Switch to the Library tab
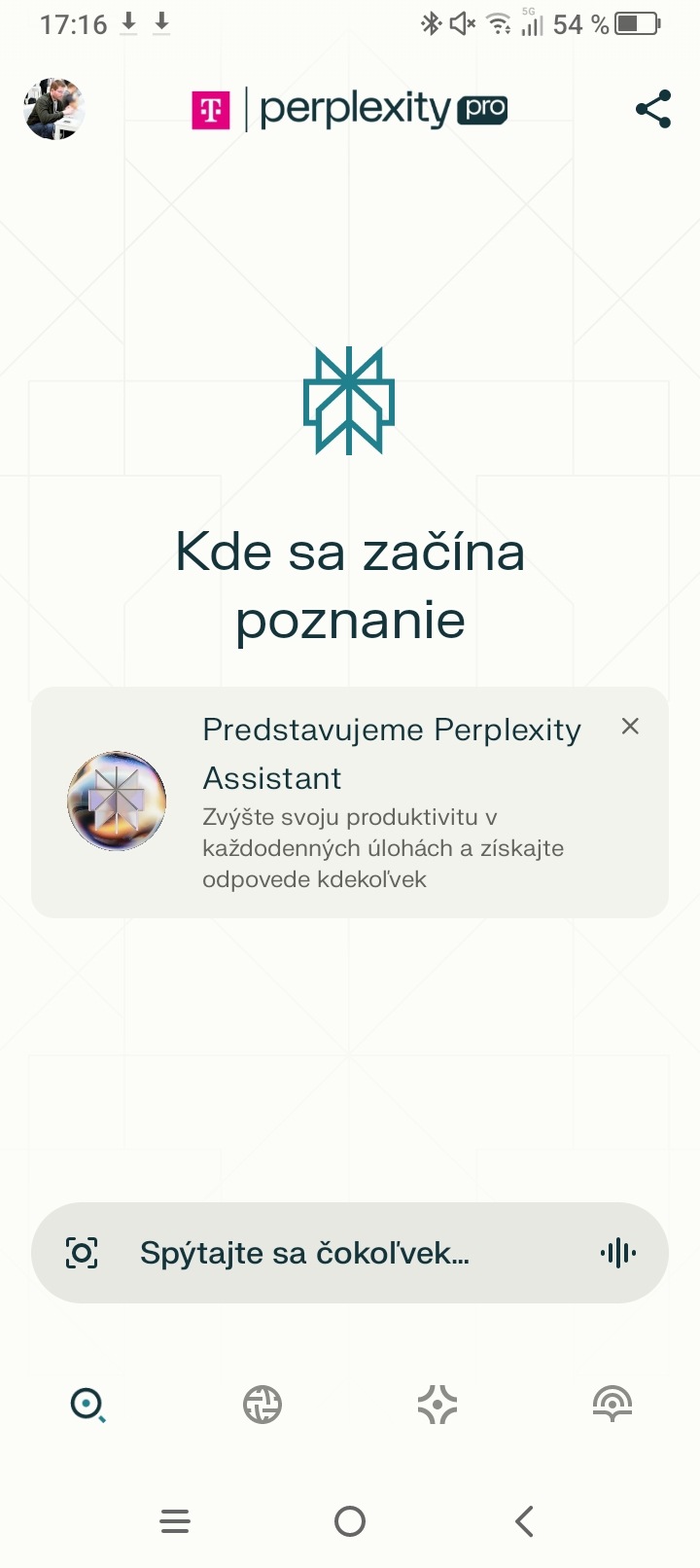Viewport: 700px width, 1568px height. tap(612, 1405)
